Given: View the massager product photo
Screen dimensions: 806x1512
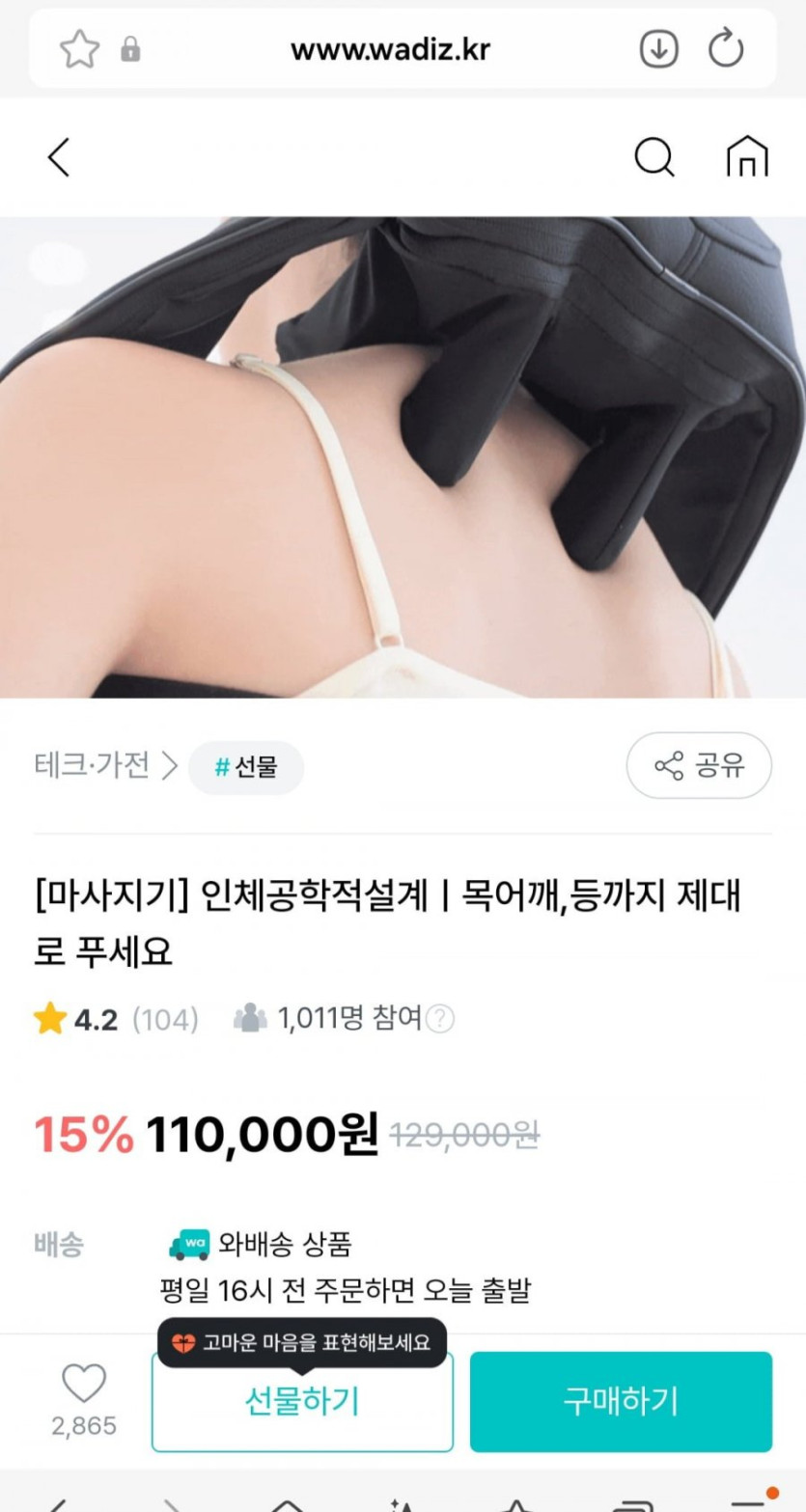Looking at the screenshot, I should [403, 456].
